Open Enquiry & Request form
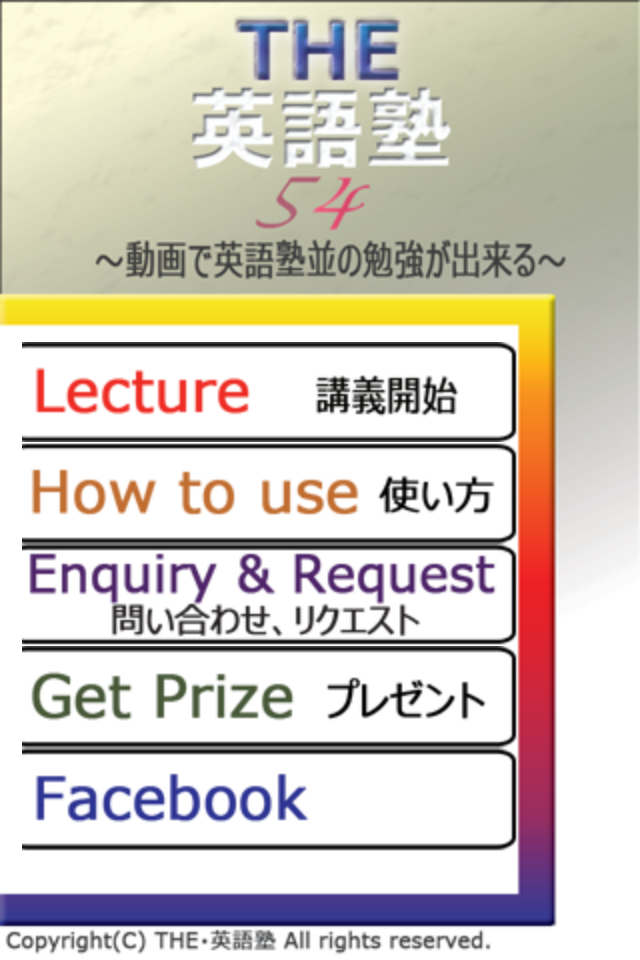Image resolution: width=640 pixels, height=960 pixels. click(x=267, y=594)
